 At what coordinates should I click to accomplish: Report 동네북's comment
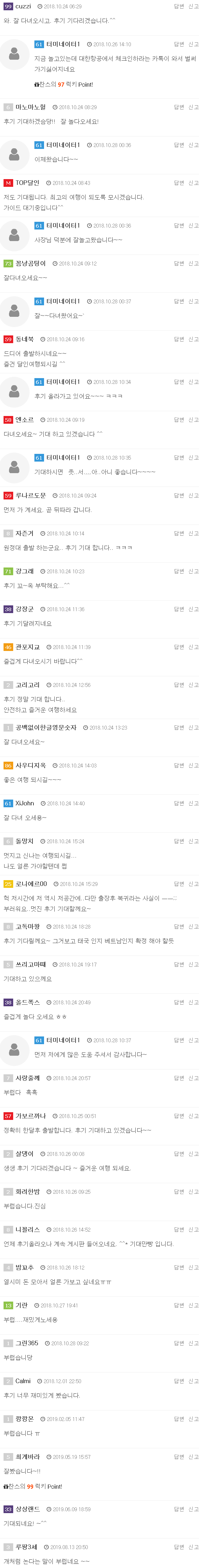(193, 339)
